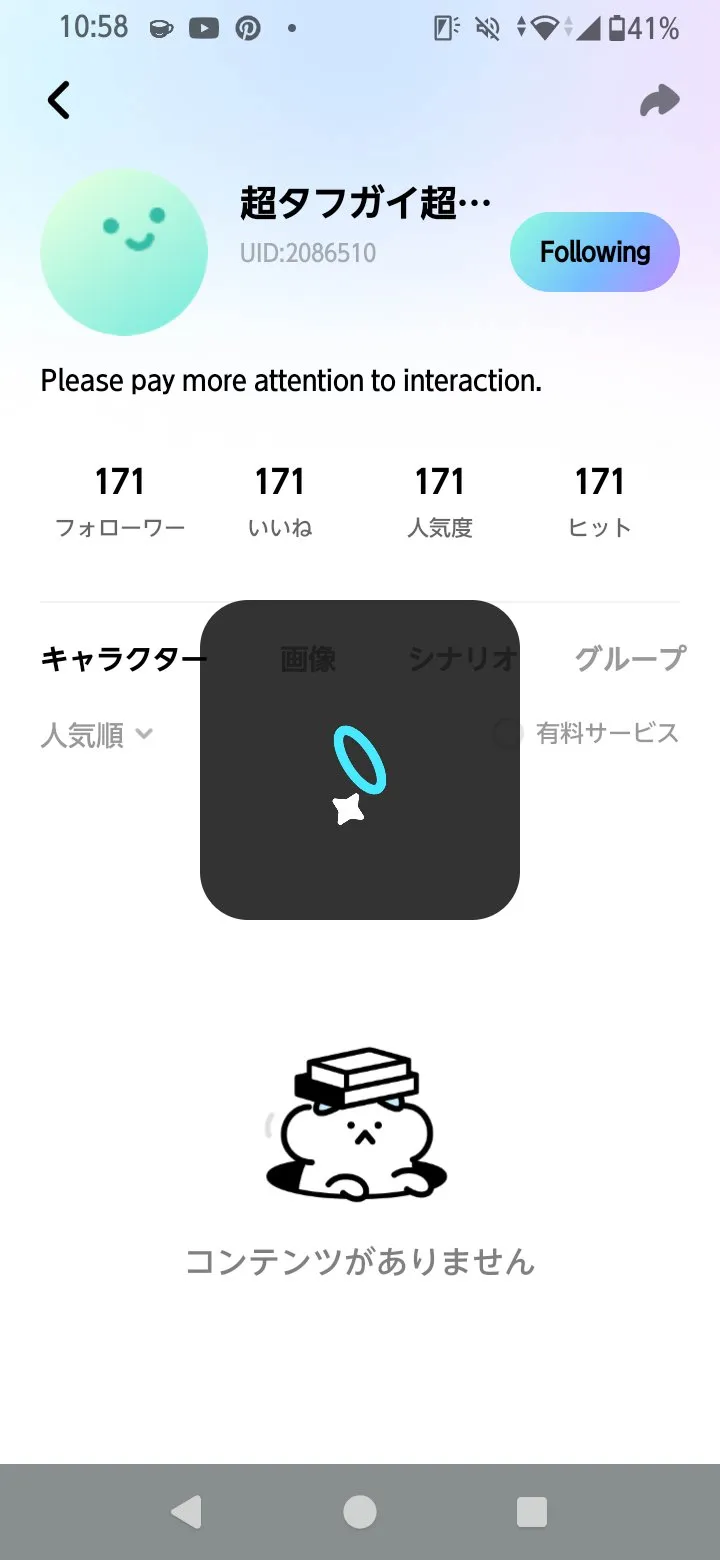Switch to the グループ tab
Screen dimensions: 720x1560
(630, 658)
